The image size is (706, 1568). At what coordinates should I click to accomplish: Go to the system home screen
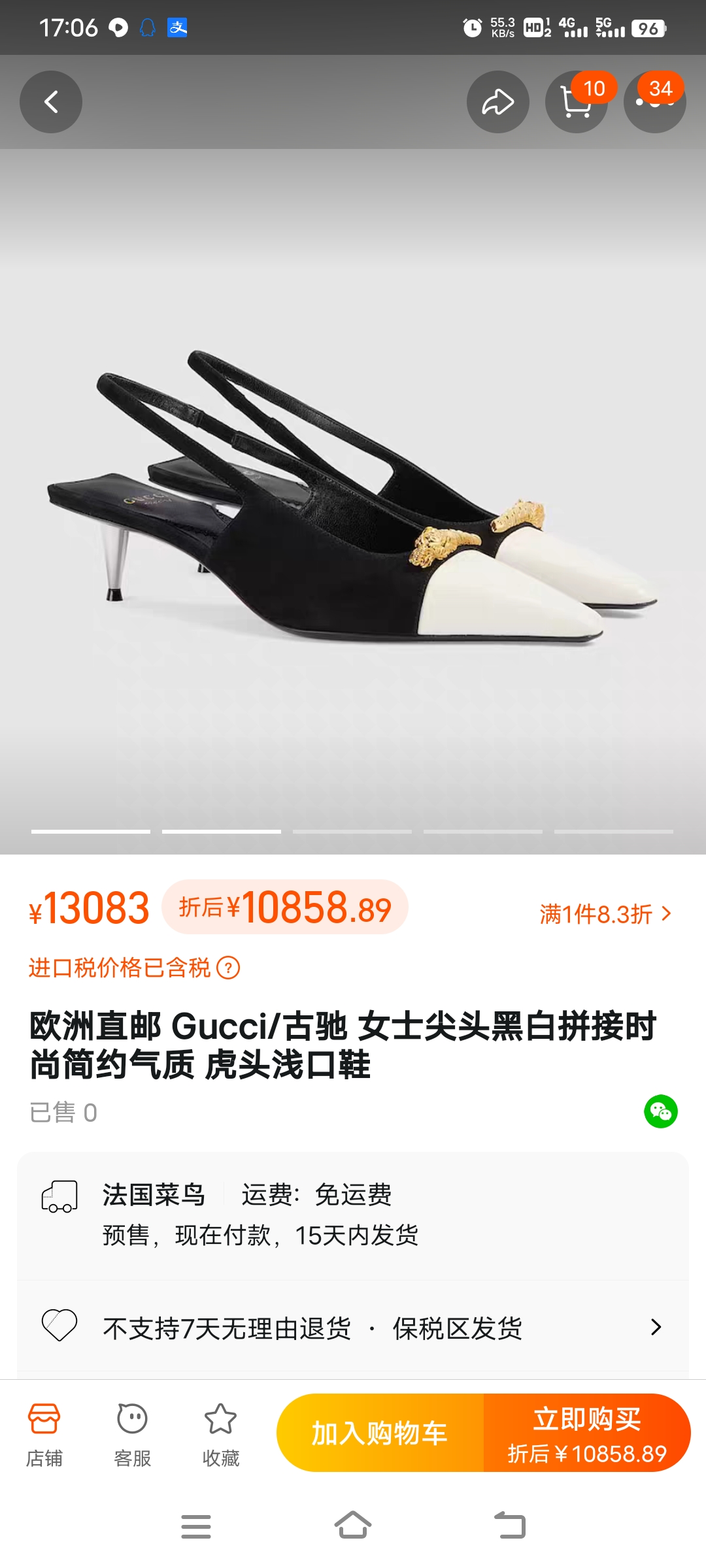(x=353, y=1526)
